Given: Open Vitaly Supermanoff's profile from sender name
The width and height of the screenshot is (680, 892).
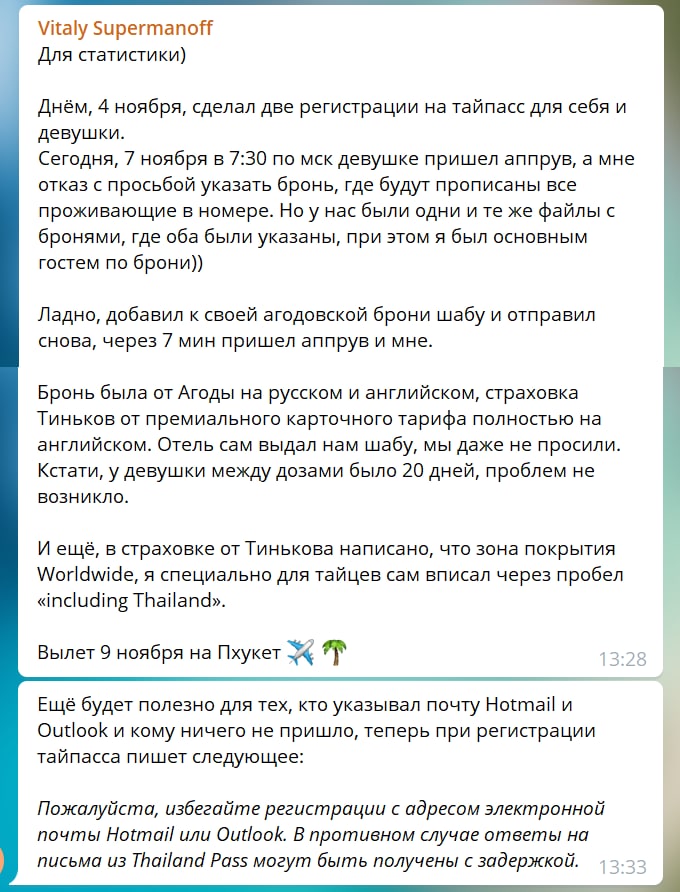Looking at the screenshot, I should 125,28.
